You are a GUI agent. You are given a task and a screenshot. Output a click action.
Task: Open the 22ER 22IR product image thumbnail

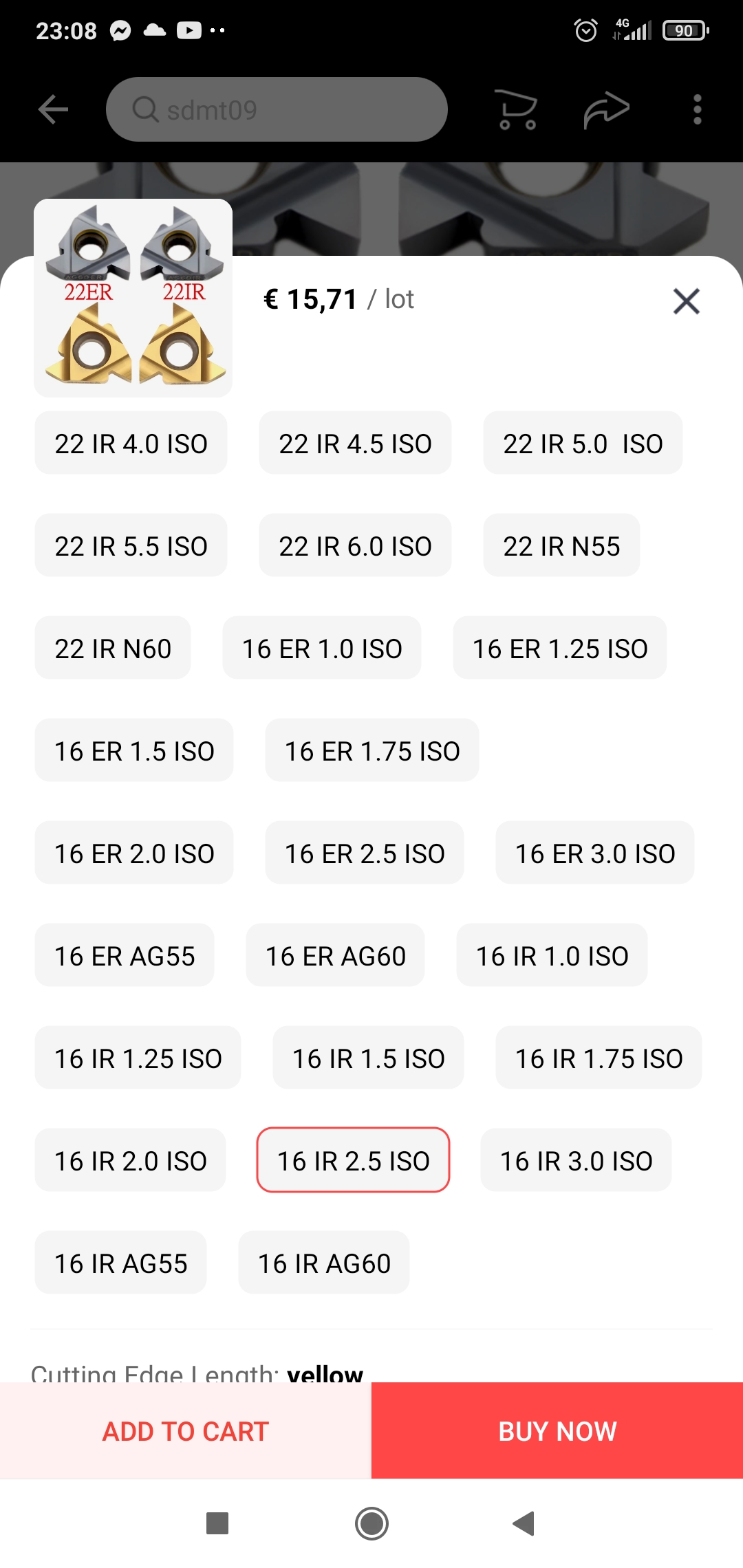(133, 298)
